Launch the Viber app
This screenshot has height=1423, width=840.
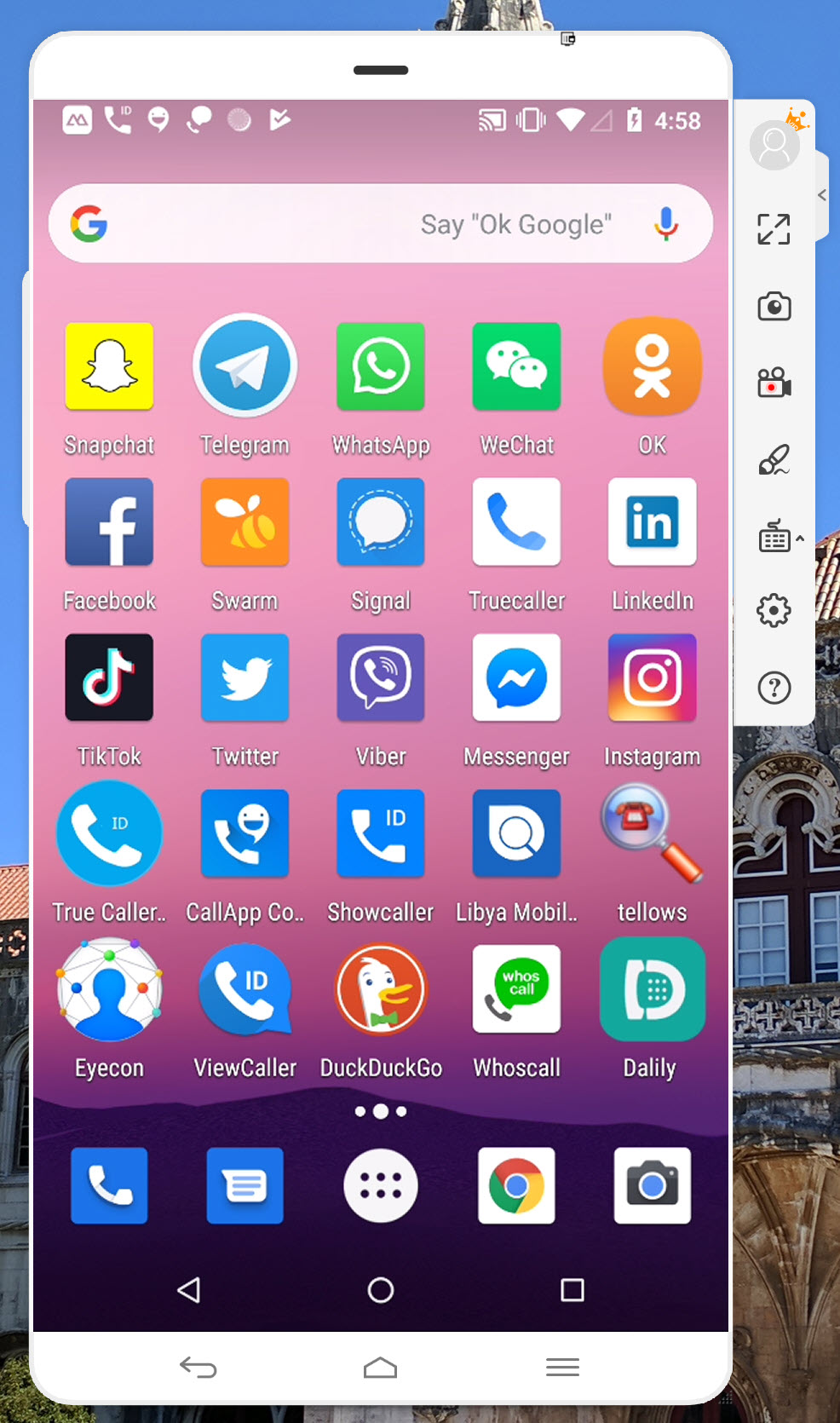(x=381, y=677)
